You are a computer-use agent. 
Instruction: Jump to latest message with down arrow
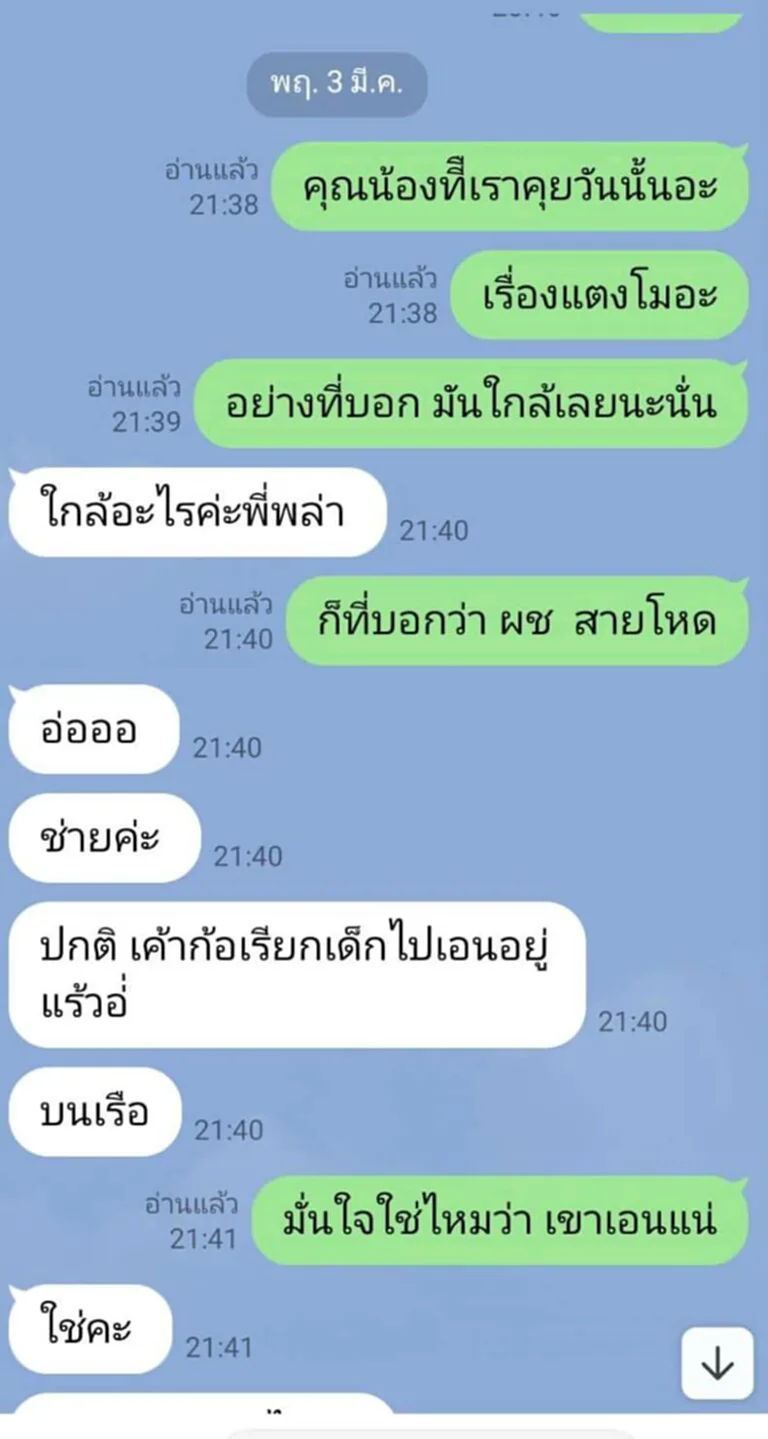pos(717,1363)
